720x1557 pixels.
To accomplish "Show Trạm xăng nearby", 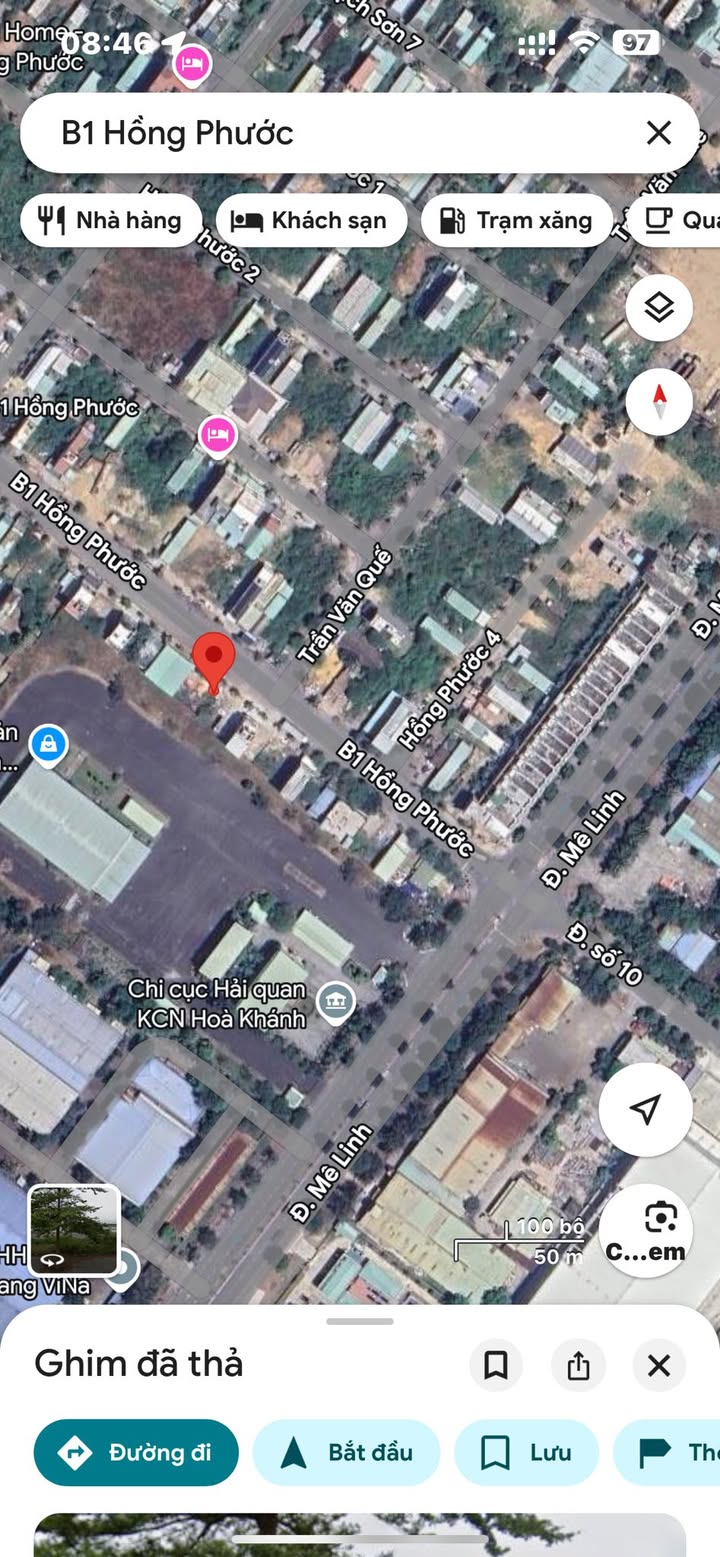I will pos(516,221).
